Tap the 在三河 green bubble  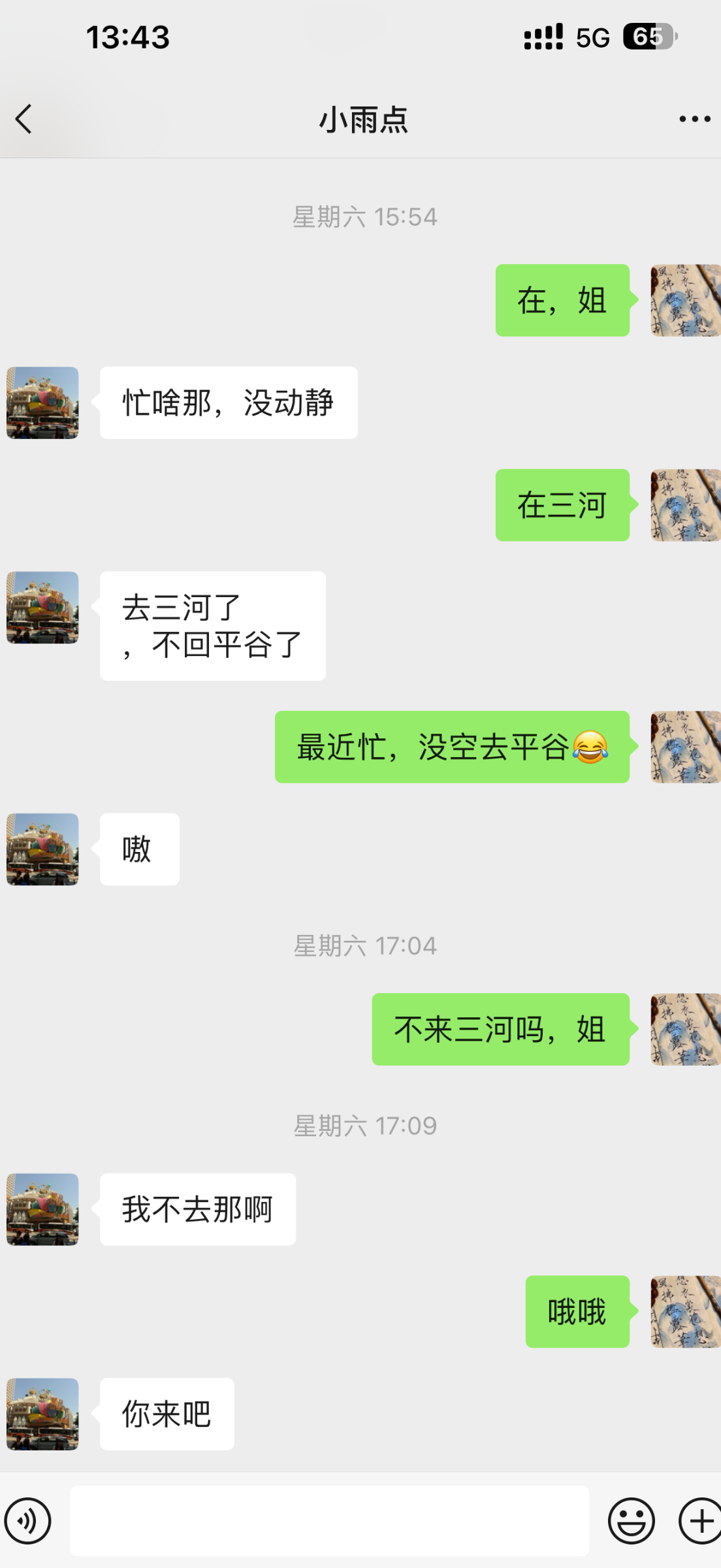(563, 504)
